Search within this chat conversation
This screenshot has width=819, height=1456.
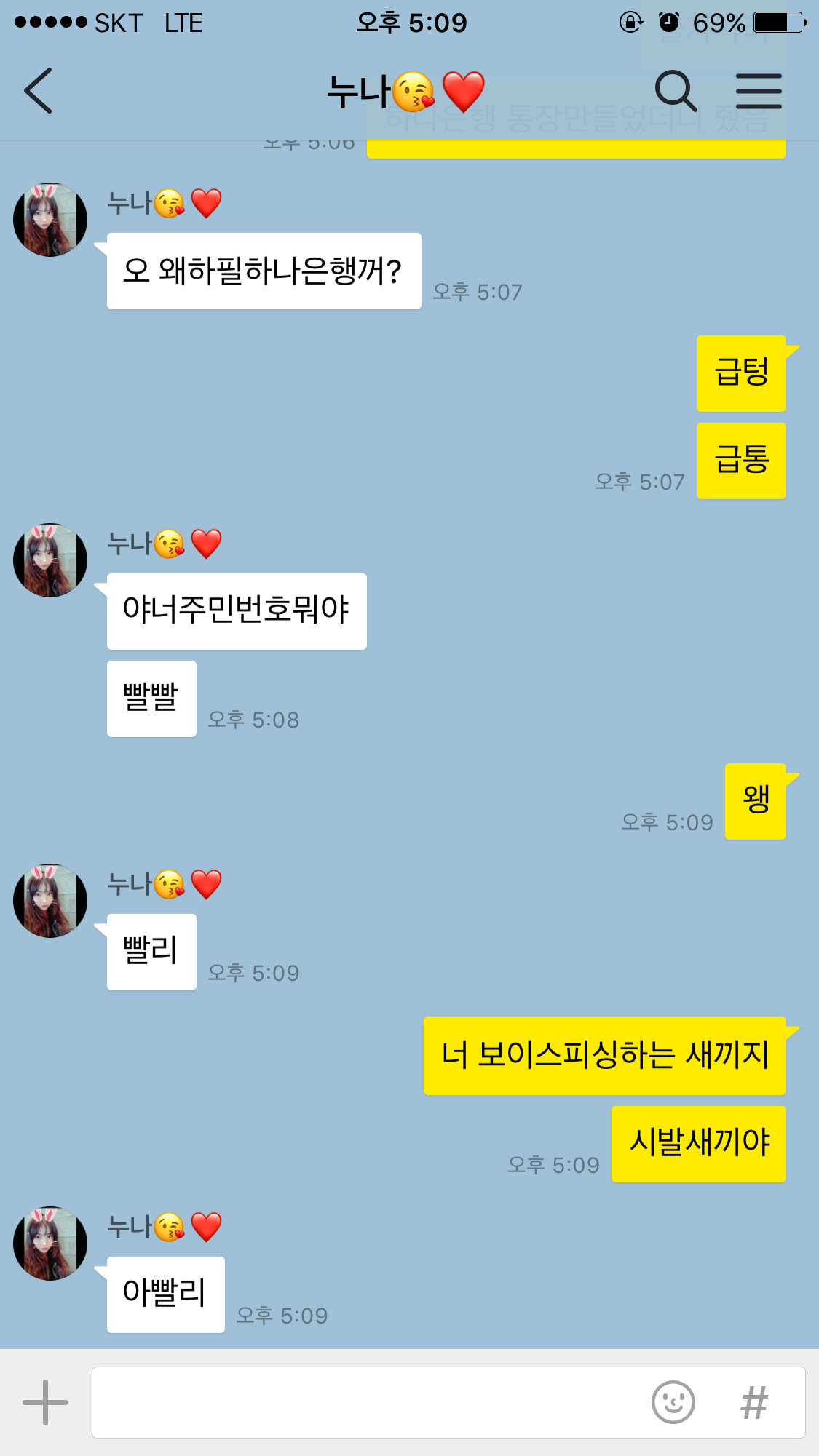tap(676, 91)
